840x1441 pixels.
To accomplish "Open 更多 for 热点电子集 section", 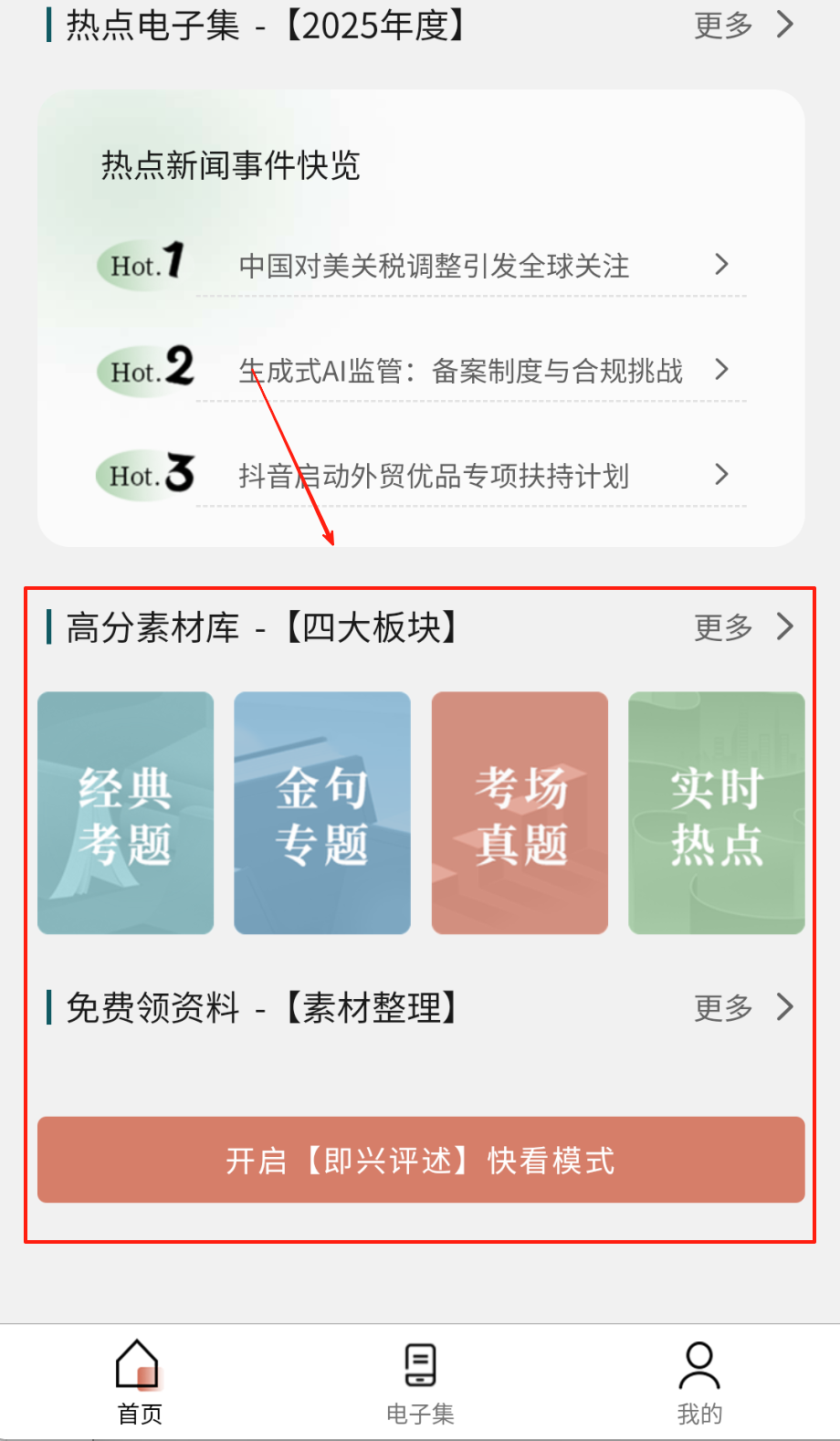I will click(x=742, y=26).
